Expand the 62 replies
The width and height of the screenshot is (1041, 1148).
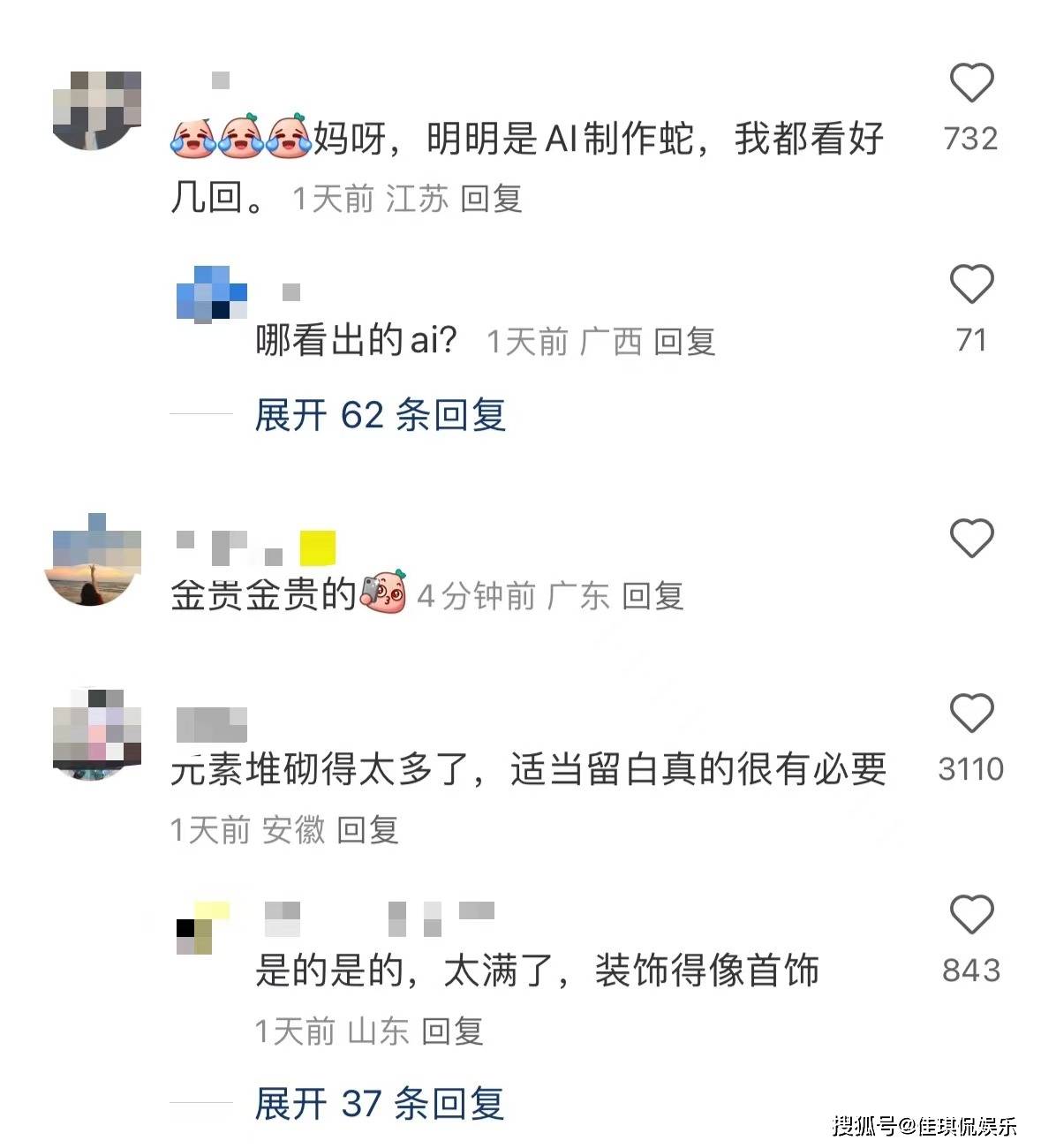pos(380,415)
